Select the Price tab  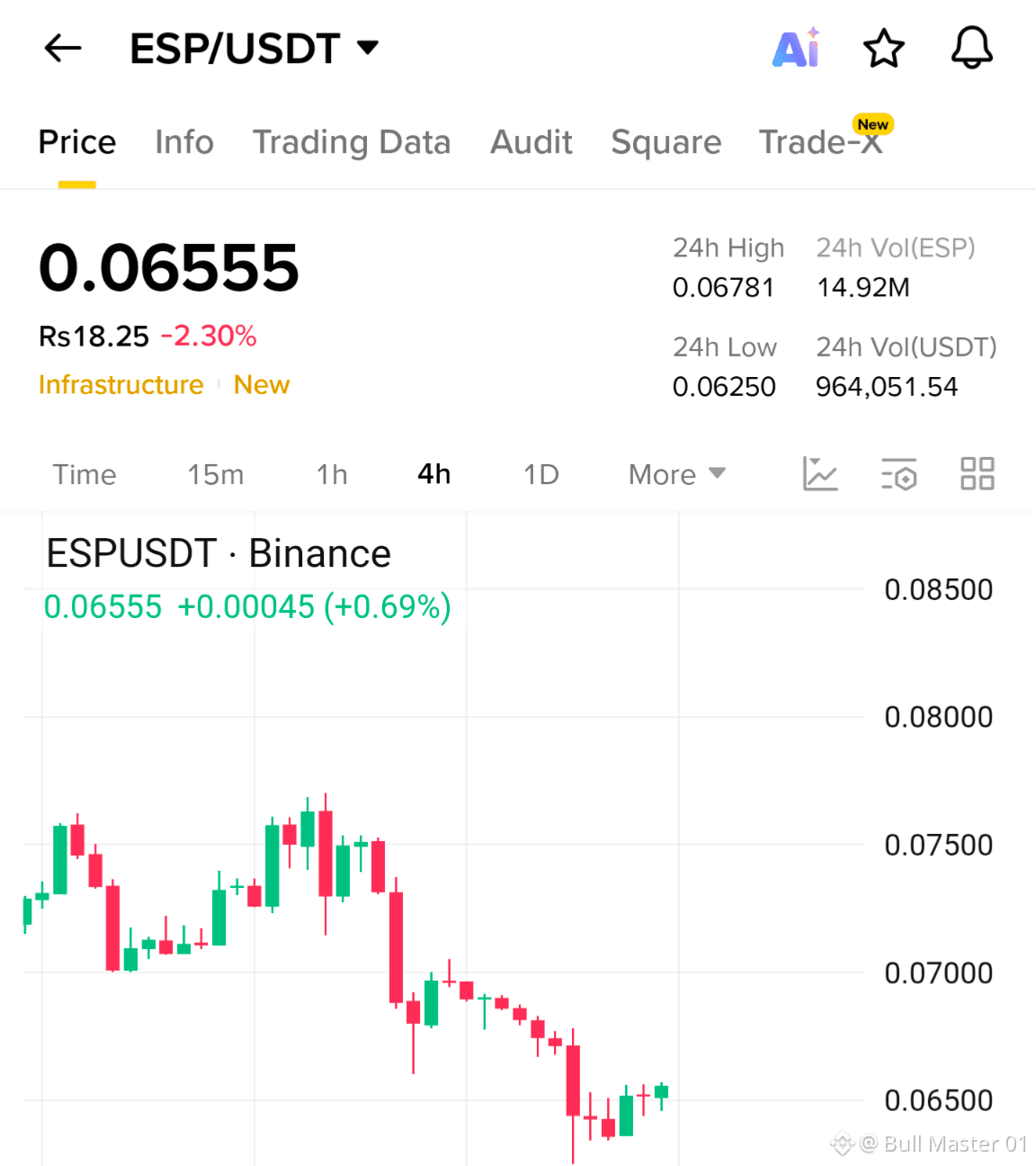pos(77,142)
